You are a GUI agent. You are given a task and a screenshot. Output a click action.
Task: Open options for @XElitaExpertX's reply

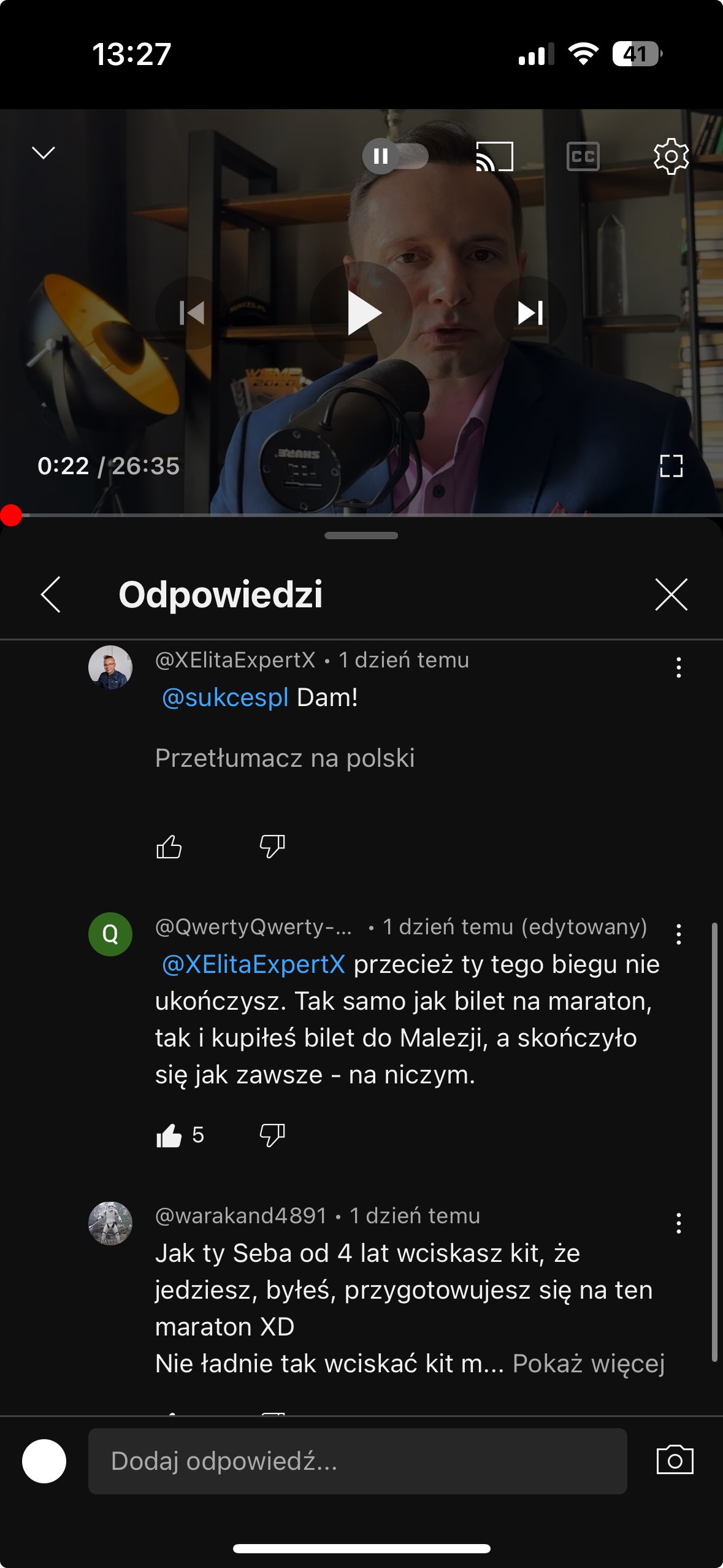678,667
